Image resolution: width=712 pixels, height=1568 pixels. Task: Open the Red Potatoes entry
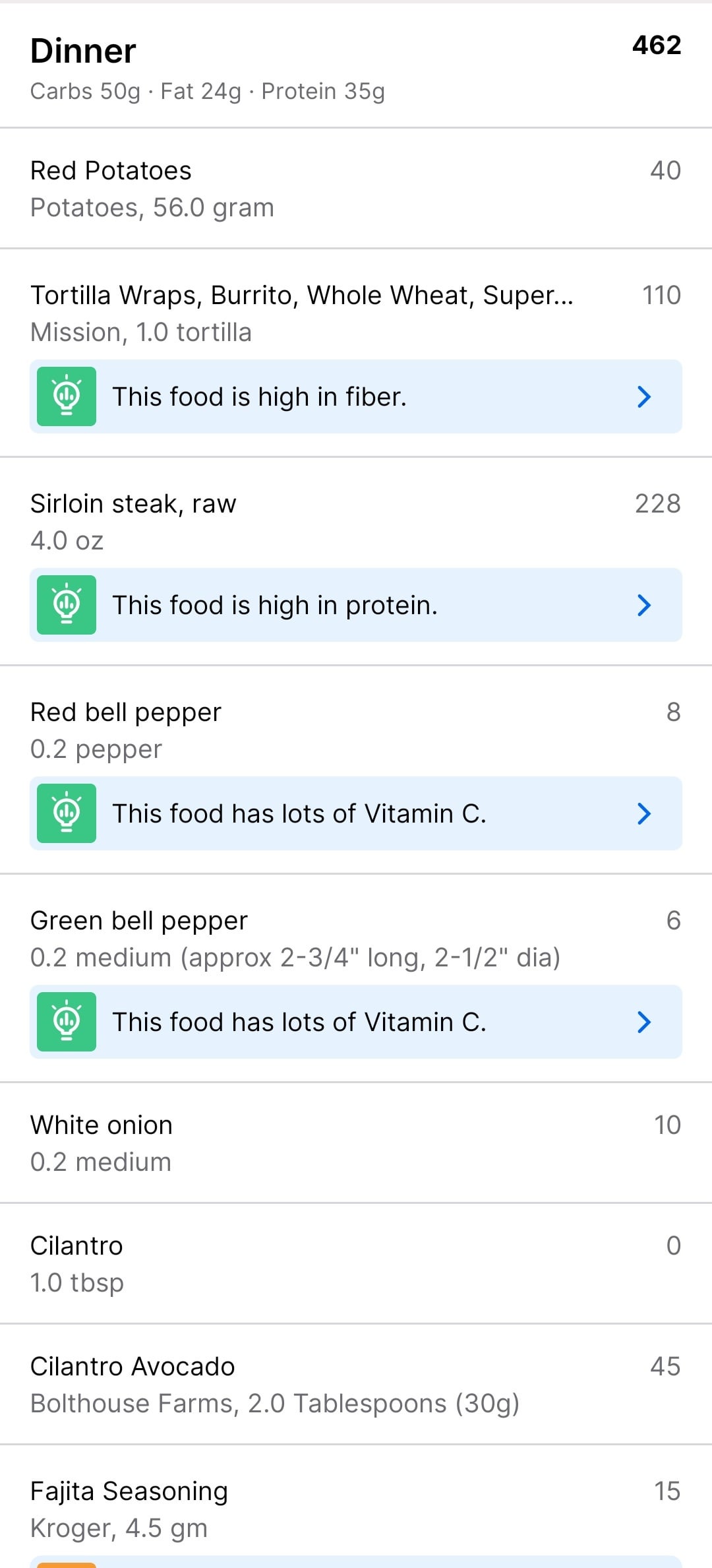(x=356, y=189)
